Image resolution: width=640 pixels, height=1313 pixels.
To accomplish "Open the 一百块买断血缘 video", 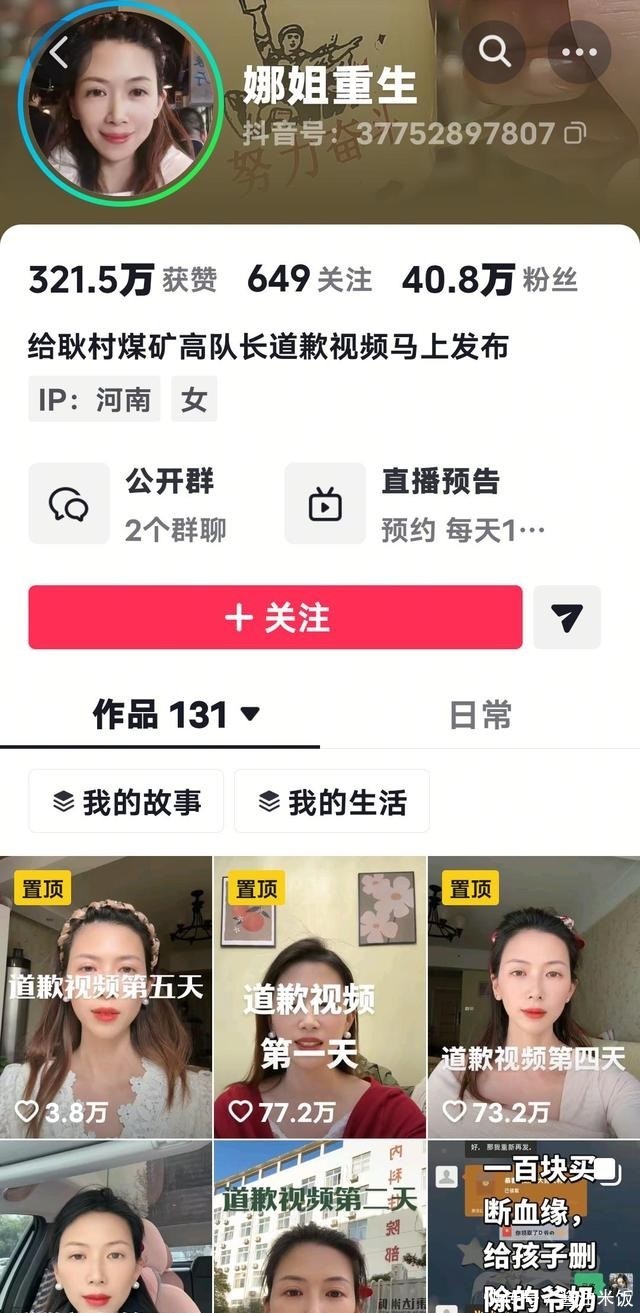I will (534, 1227).
